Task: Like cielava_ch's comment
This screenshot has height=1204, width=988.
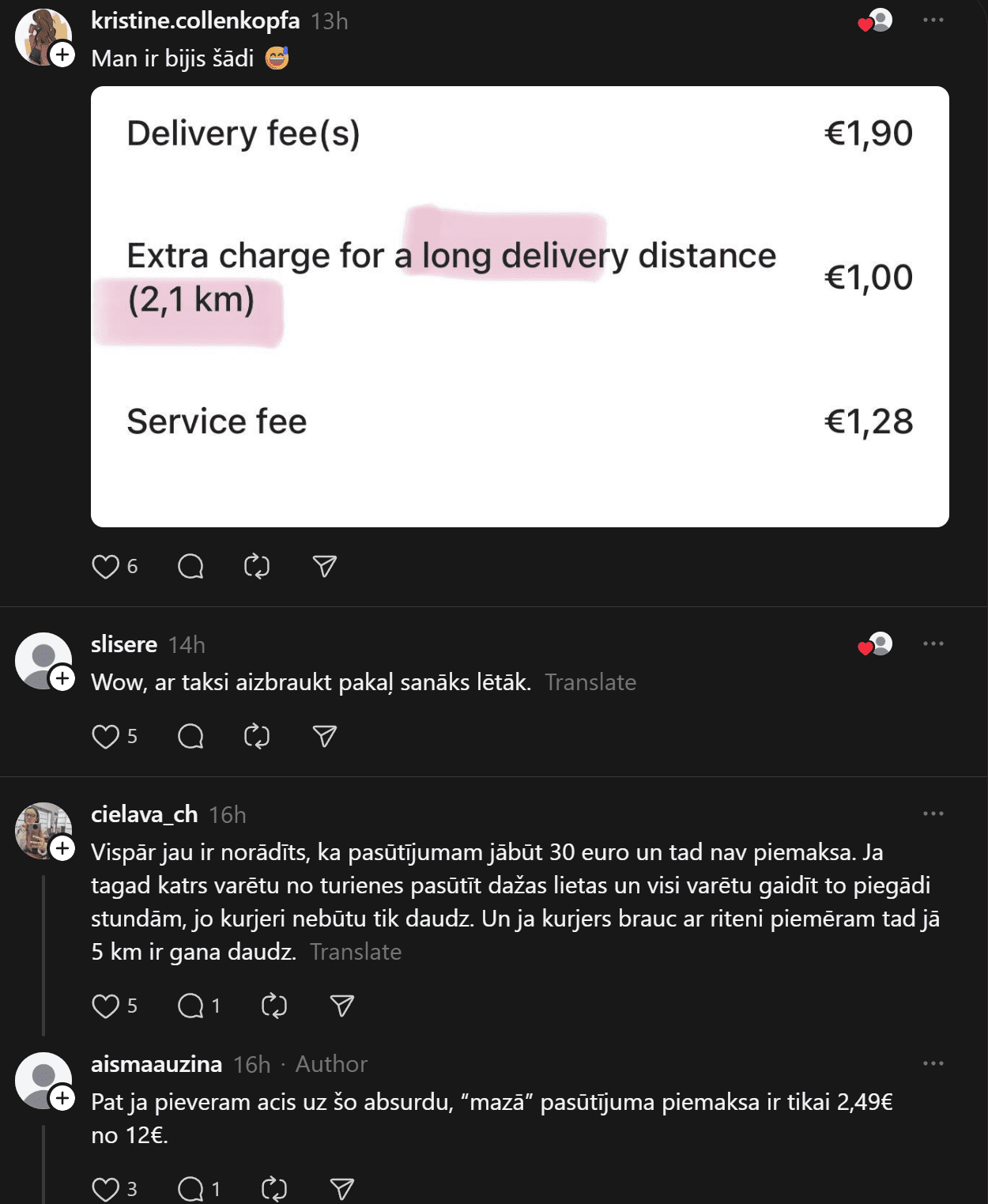Action: click(x=105, y=1006)
